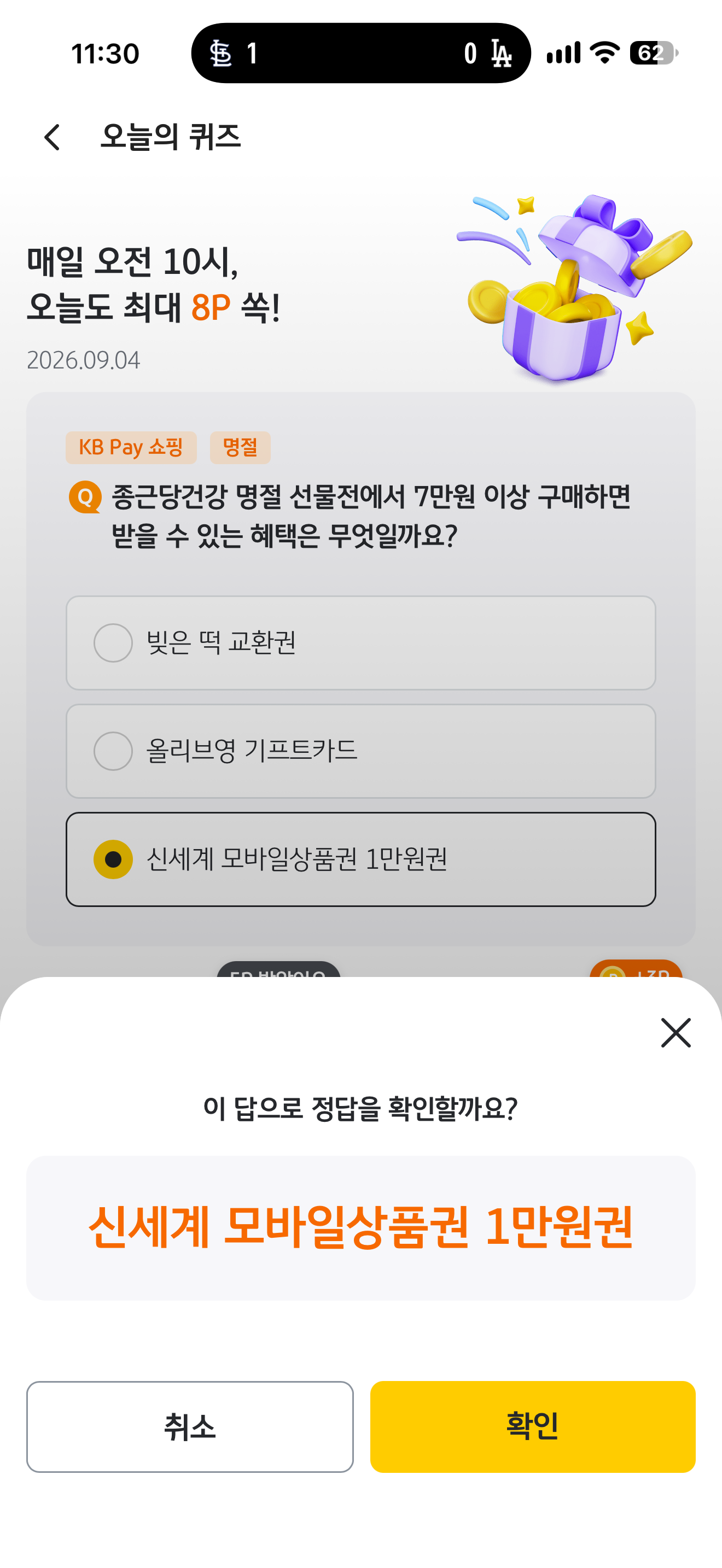Select 신세계 모바일상품권 1만원권 option

tap(360, 859)
